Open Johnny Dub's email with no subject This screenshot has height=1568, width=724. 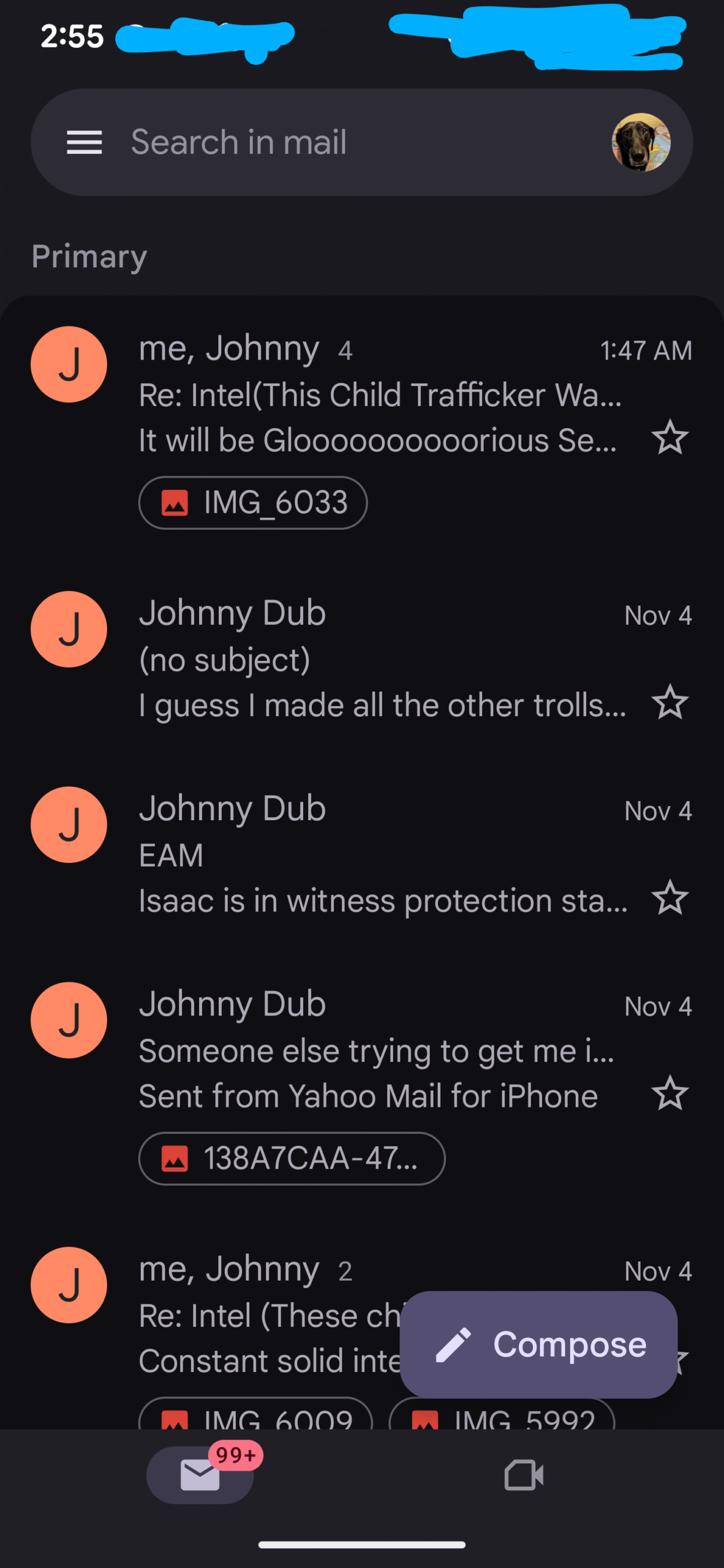(380, 660)
